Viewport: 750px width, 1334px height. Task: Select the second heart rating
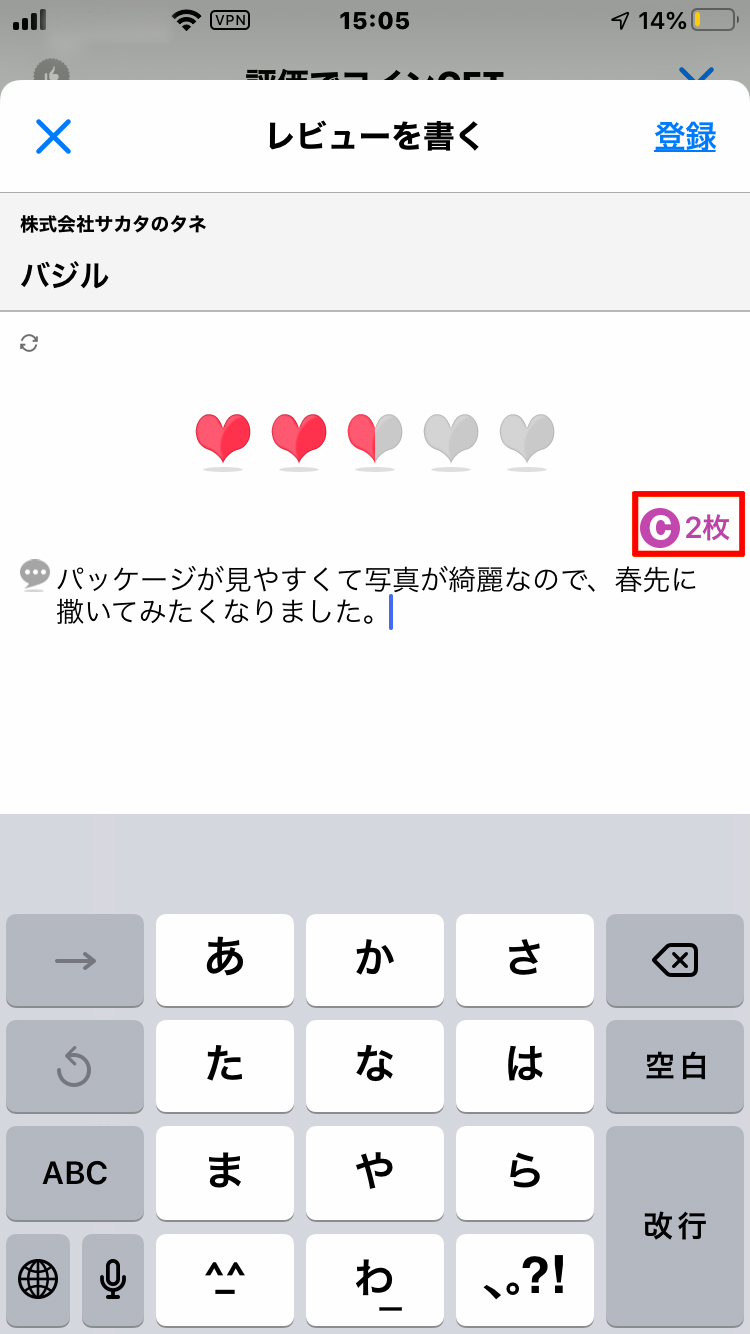[x=299, y=441]
